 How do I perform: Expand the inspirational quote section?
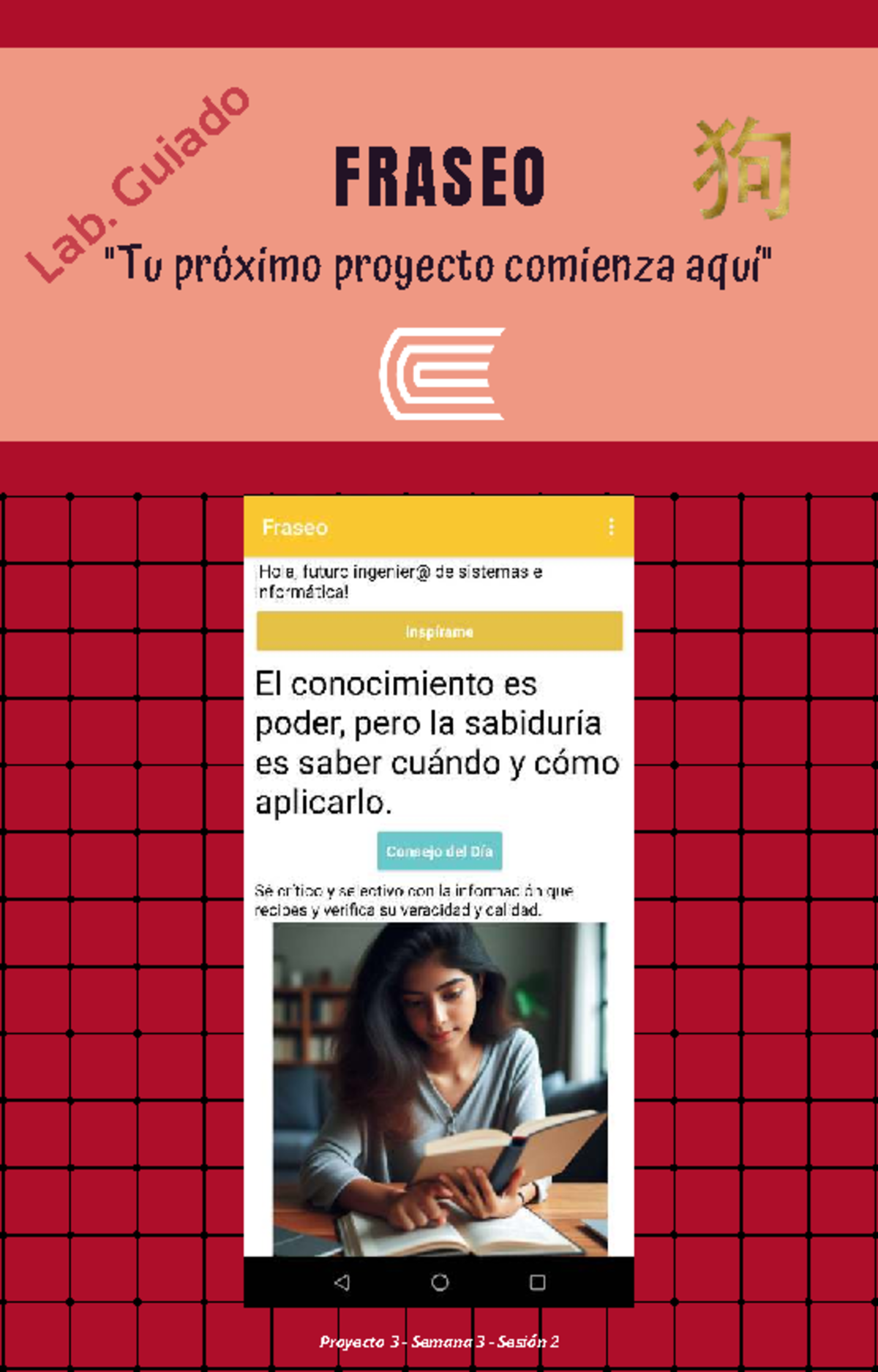(x=439, y=739)
